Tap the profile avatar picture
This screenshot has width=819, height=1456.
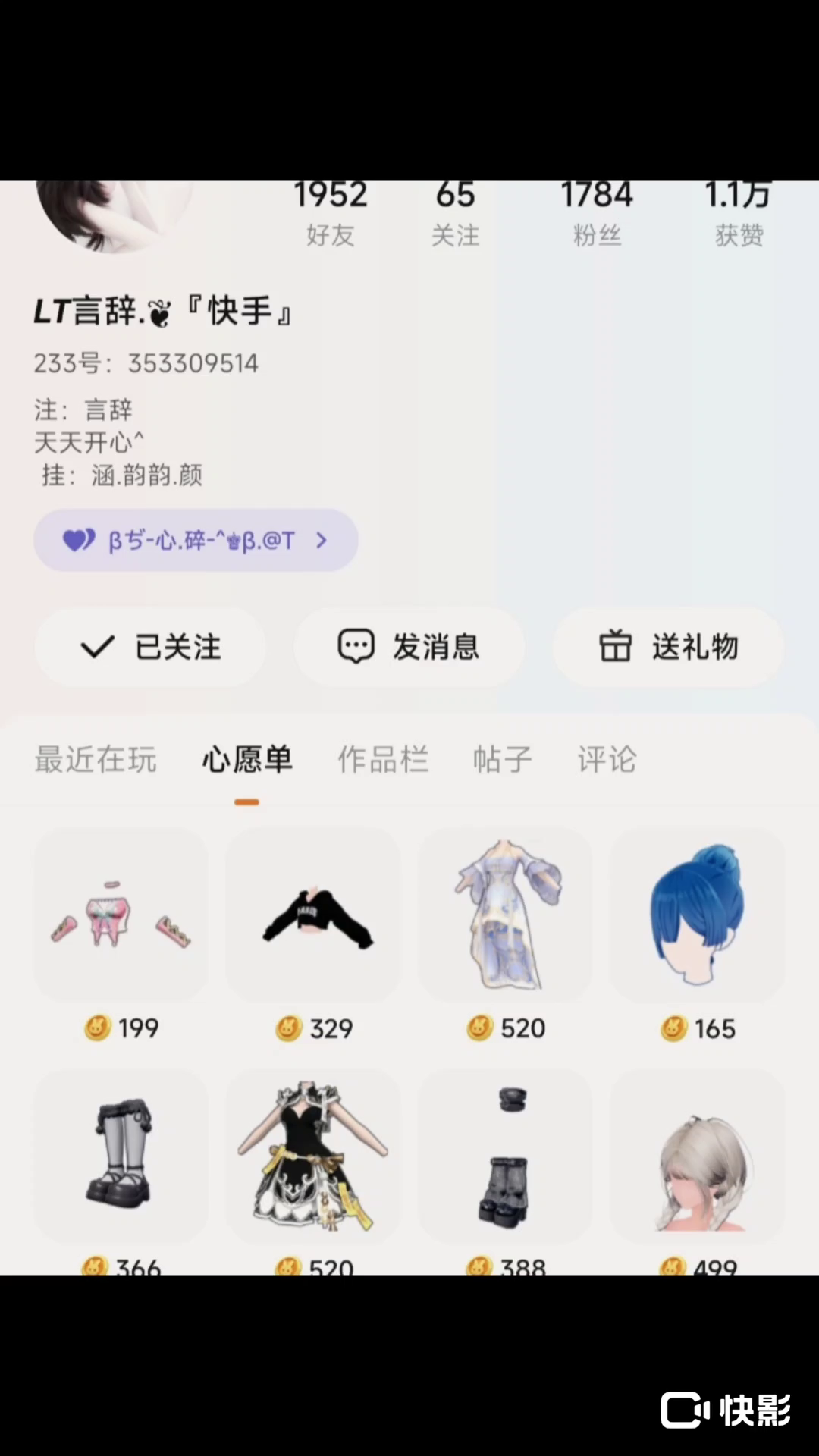(x=114, y=212)
